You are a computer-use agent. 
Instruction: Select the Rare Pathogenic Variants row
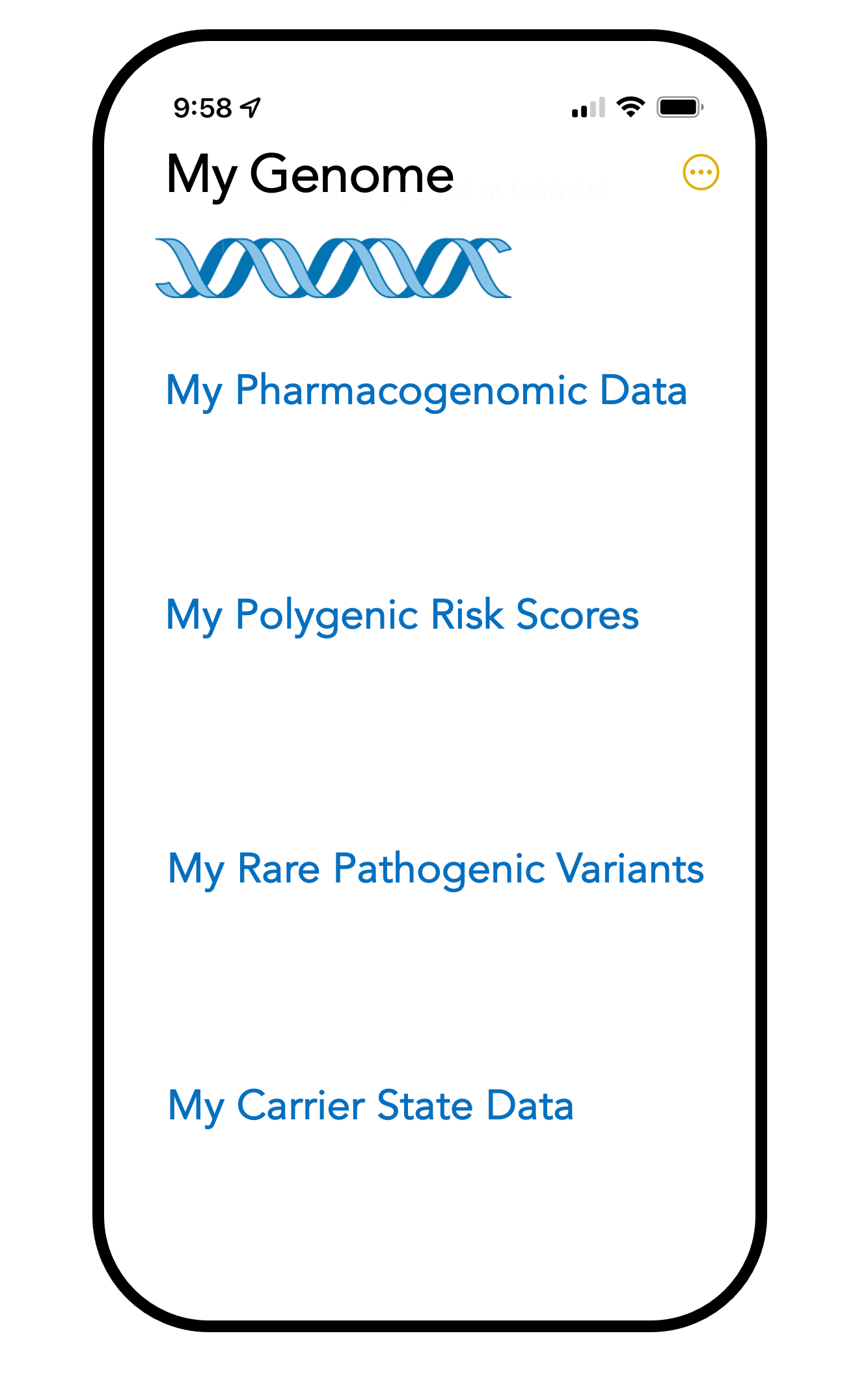point(435,868)
